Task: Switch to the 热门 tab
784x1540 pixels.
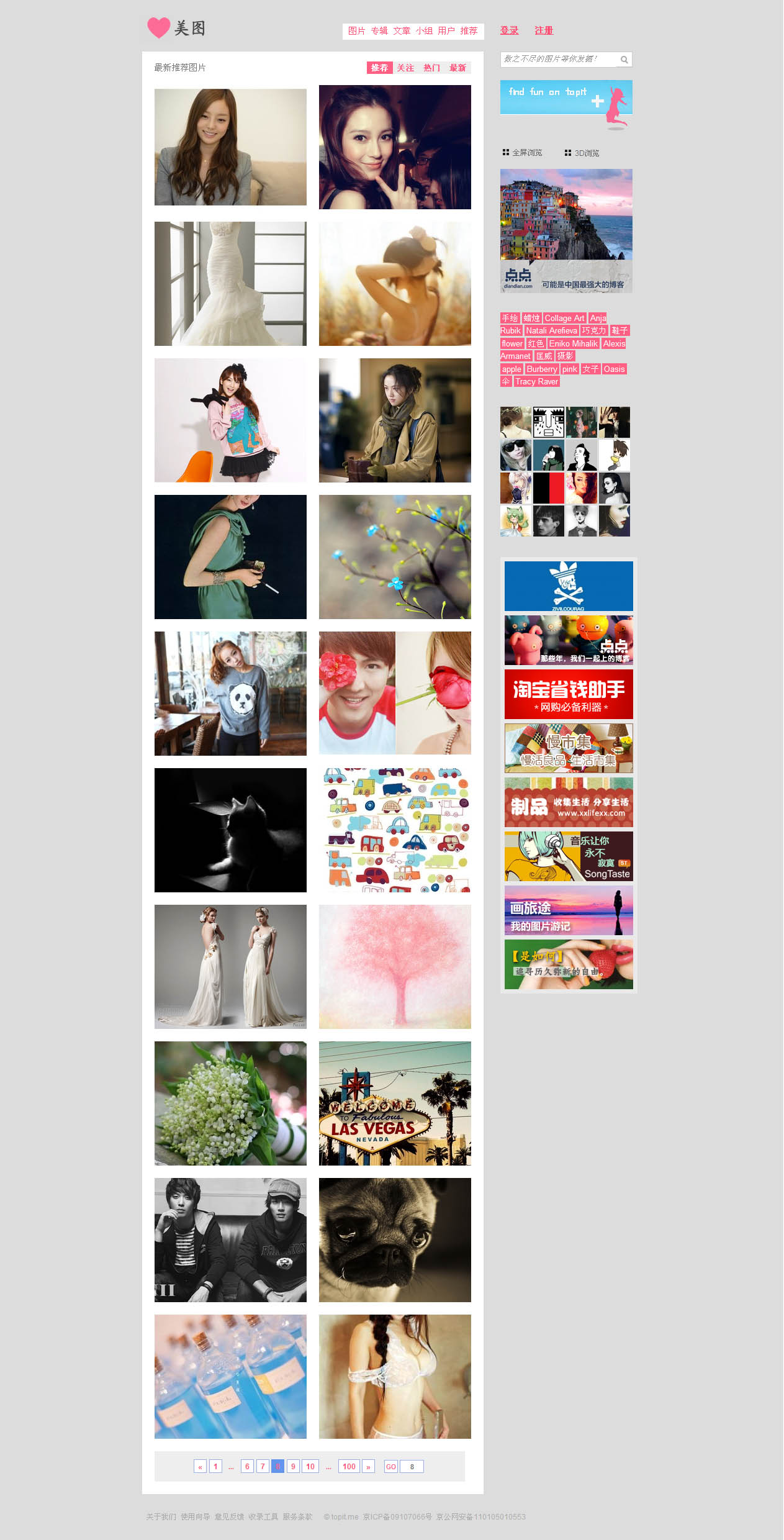Action: pos(431,68)
